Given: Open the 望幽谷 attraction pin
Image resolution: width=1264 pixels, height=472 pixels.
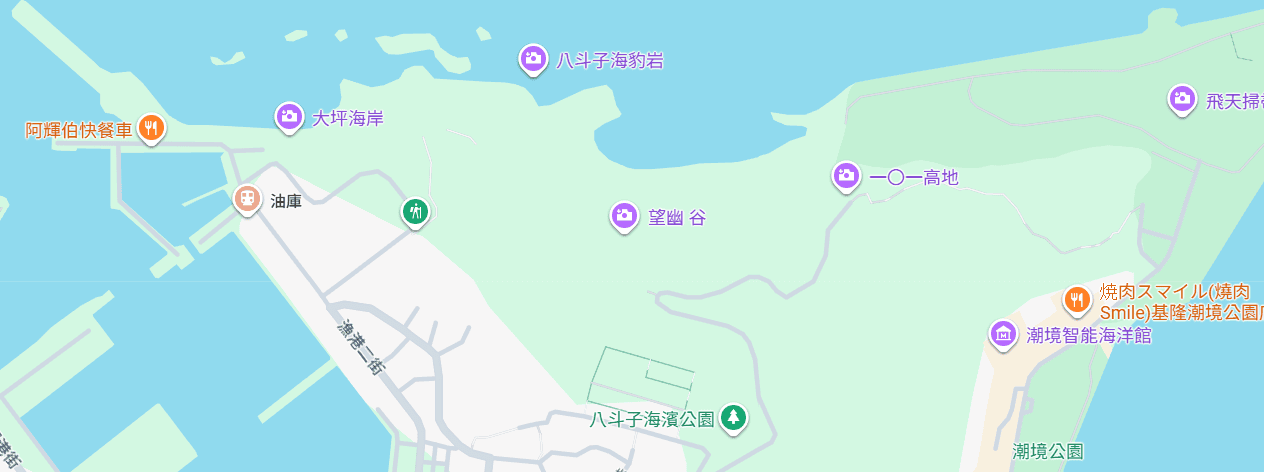Looking at the screenshot, I should (x=624, y=215).
